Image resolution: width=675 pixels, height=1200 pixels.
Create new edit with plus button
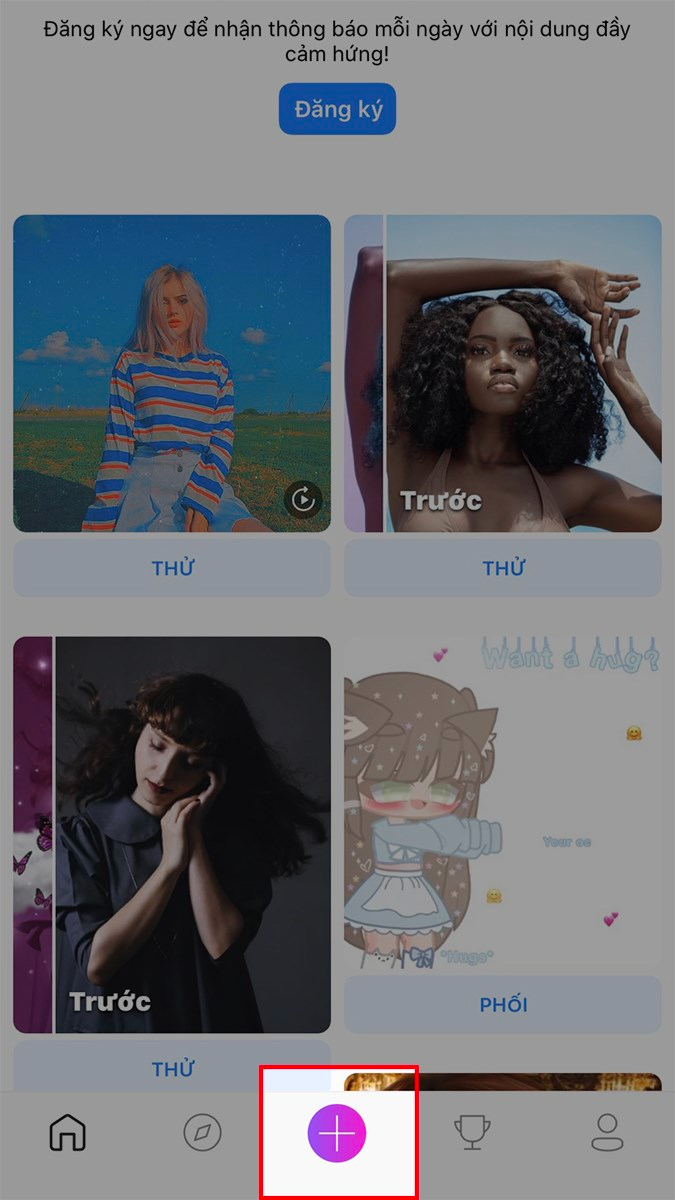click(x=337, y=1133)
